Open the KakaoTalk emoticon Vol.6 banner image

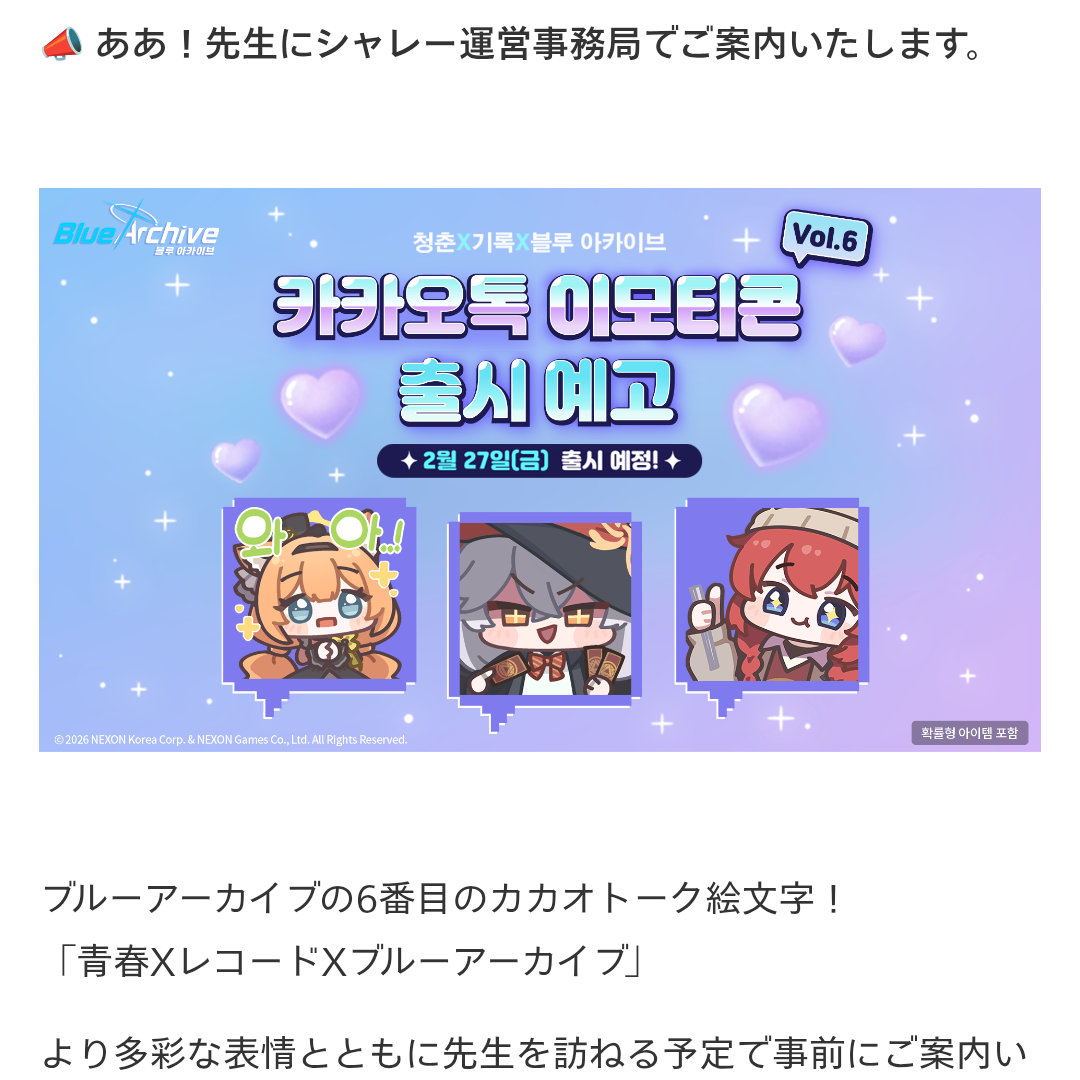tap(539, 470)
